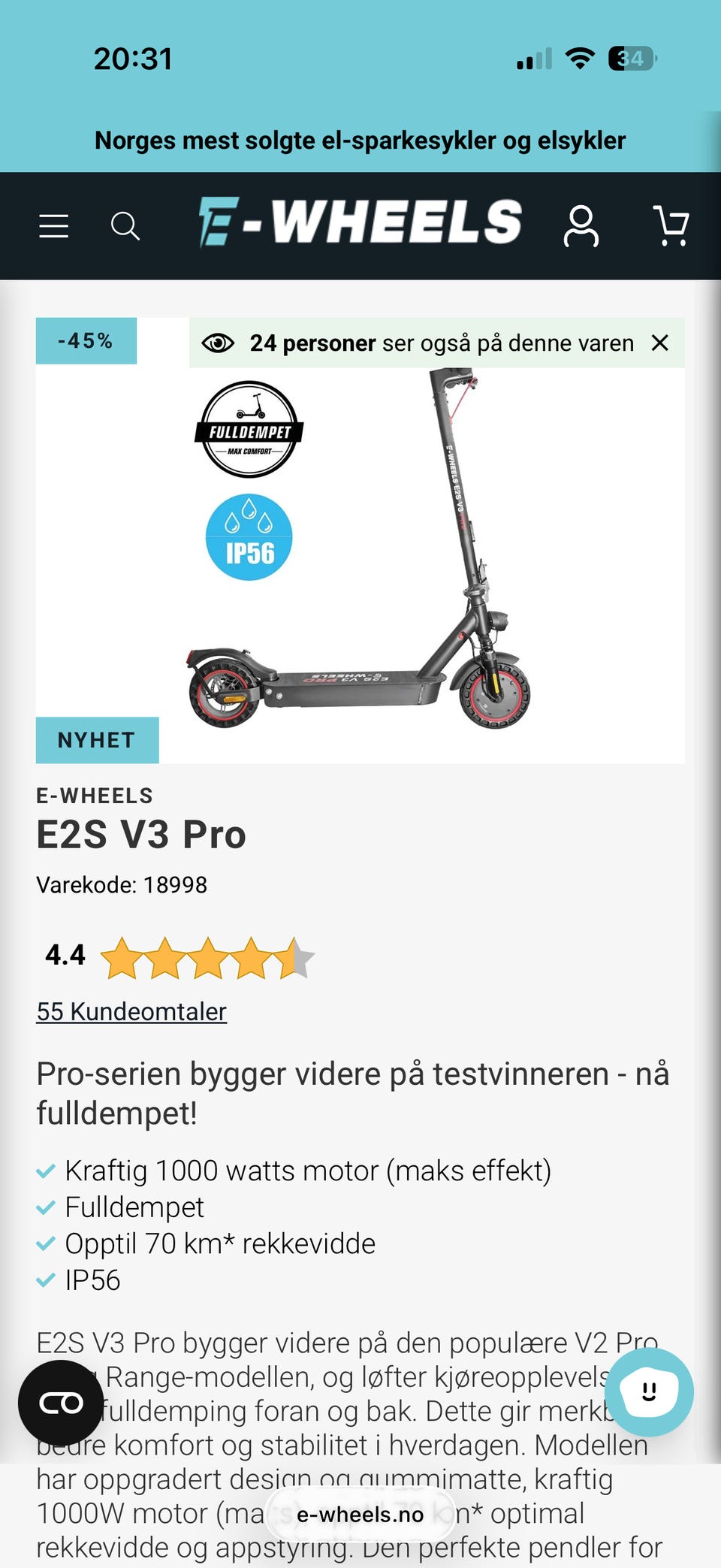Screen dimensions: 721x1568
Task: Tap the accessibility floating button
Action: point(61,1403)
